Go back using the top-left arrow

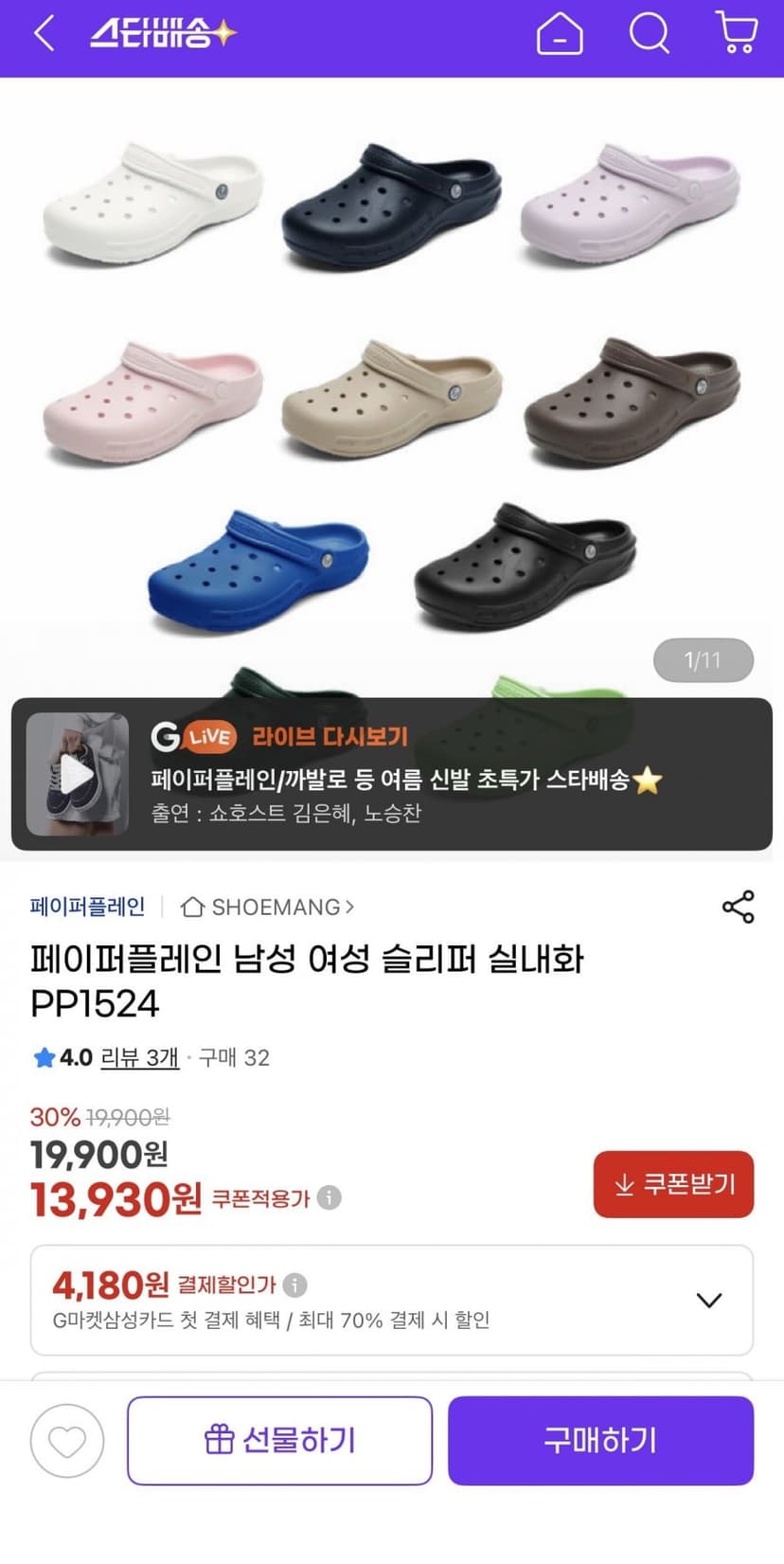point(45,34)
